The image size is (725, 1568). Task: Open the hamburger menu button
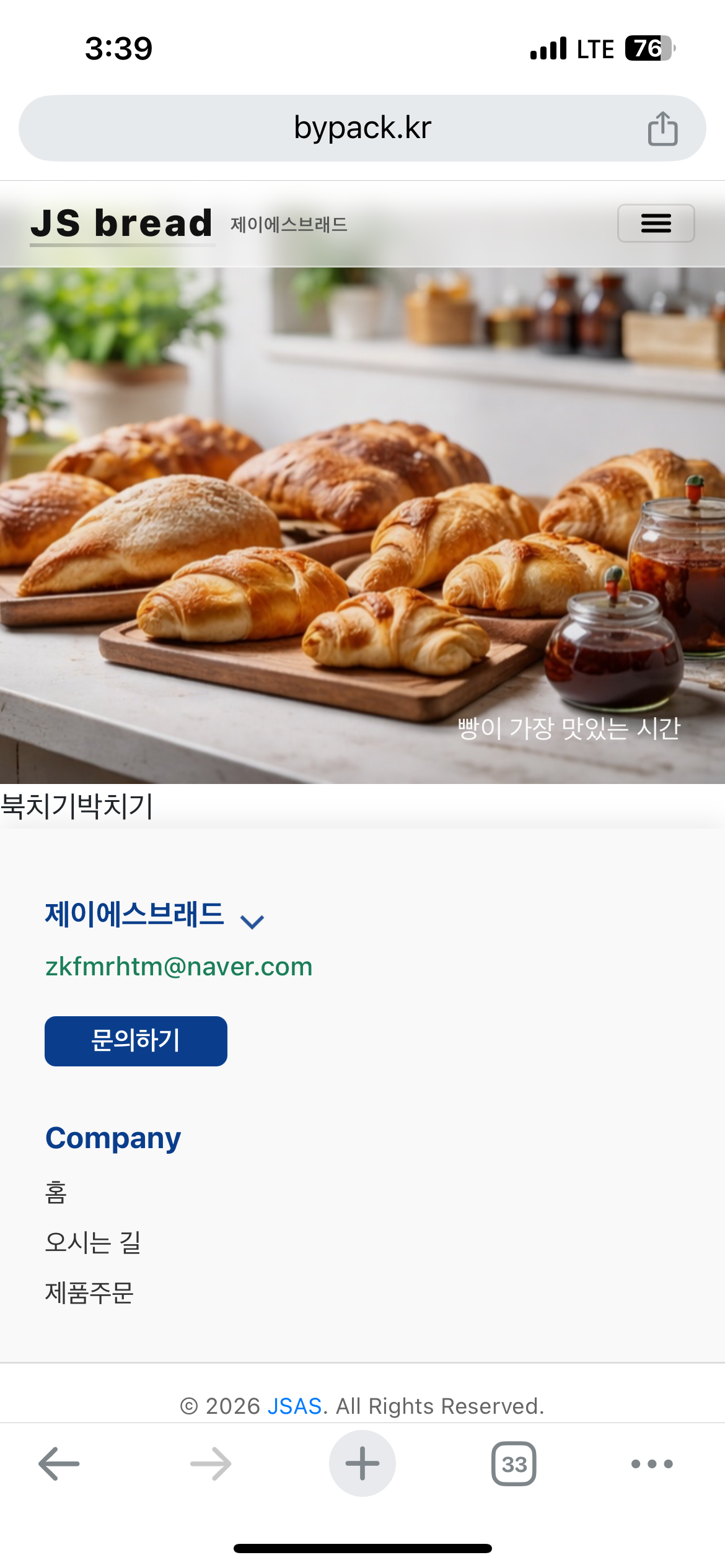click(x=656, y=223)
